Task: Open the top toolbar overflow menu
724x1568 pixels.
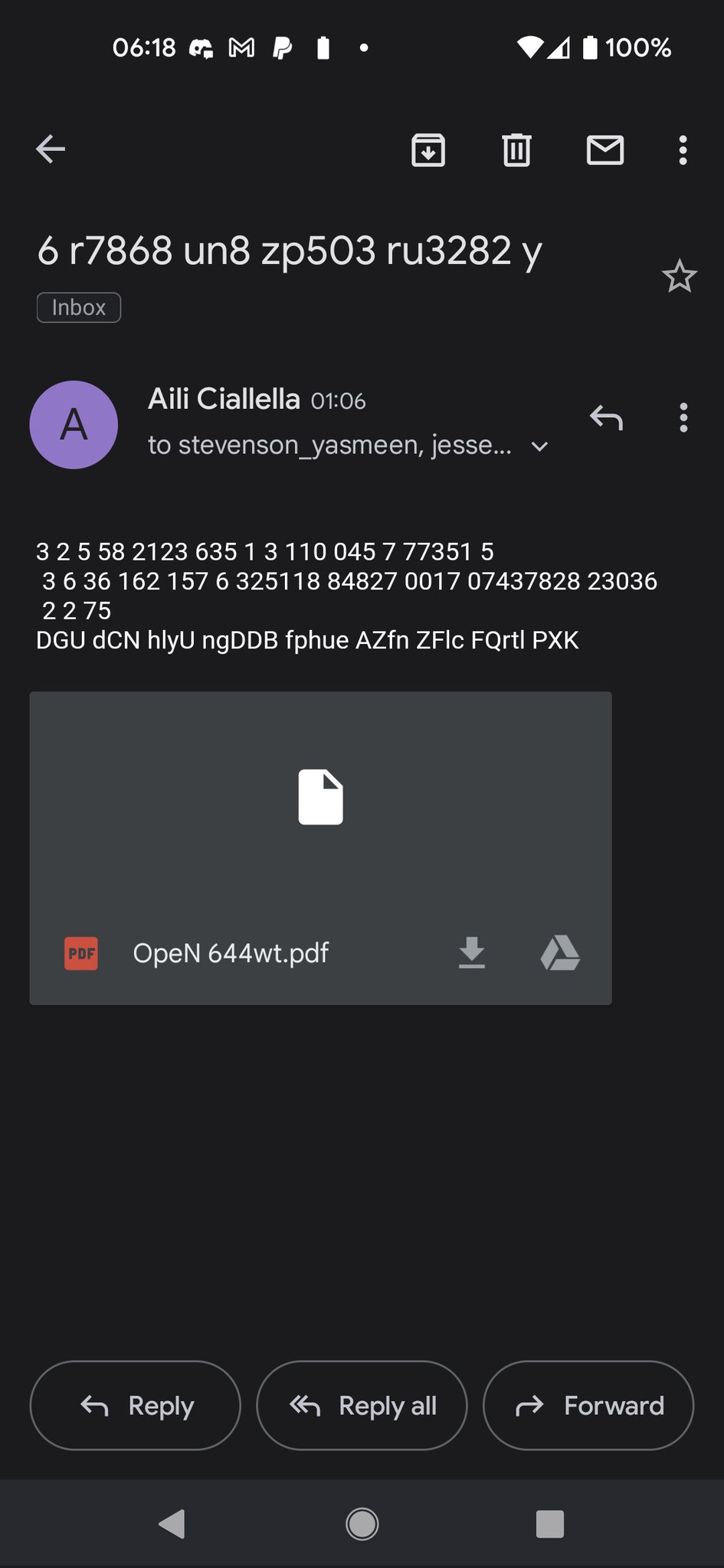Action: (683, 149)
